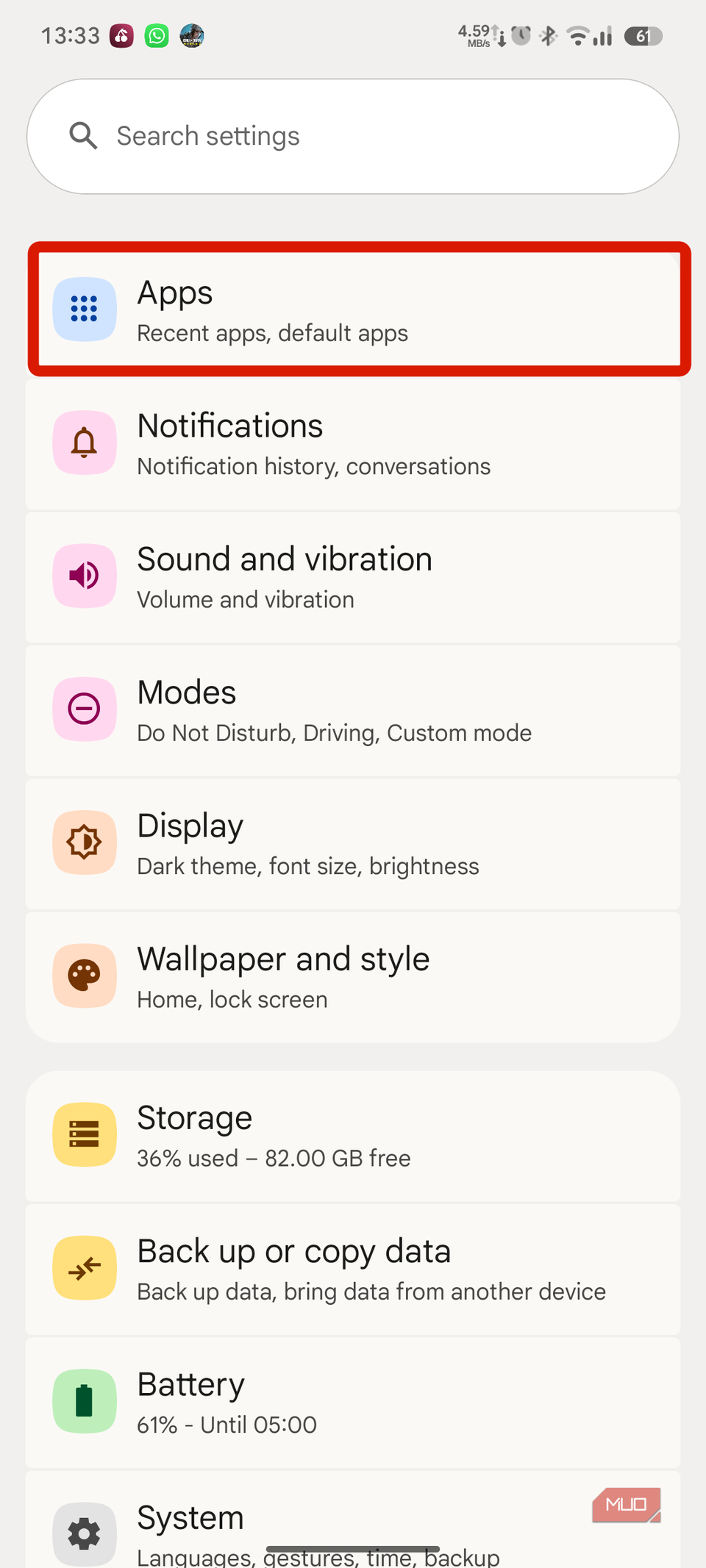Click the WhatsApp notification icon

tap(156, 35)
